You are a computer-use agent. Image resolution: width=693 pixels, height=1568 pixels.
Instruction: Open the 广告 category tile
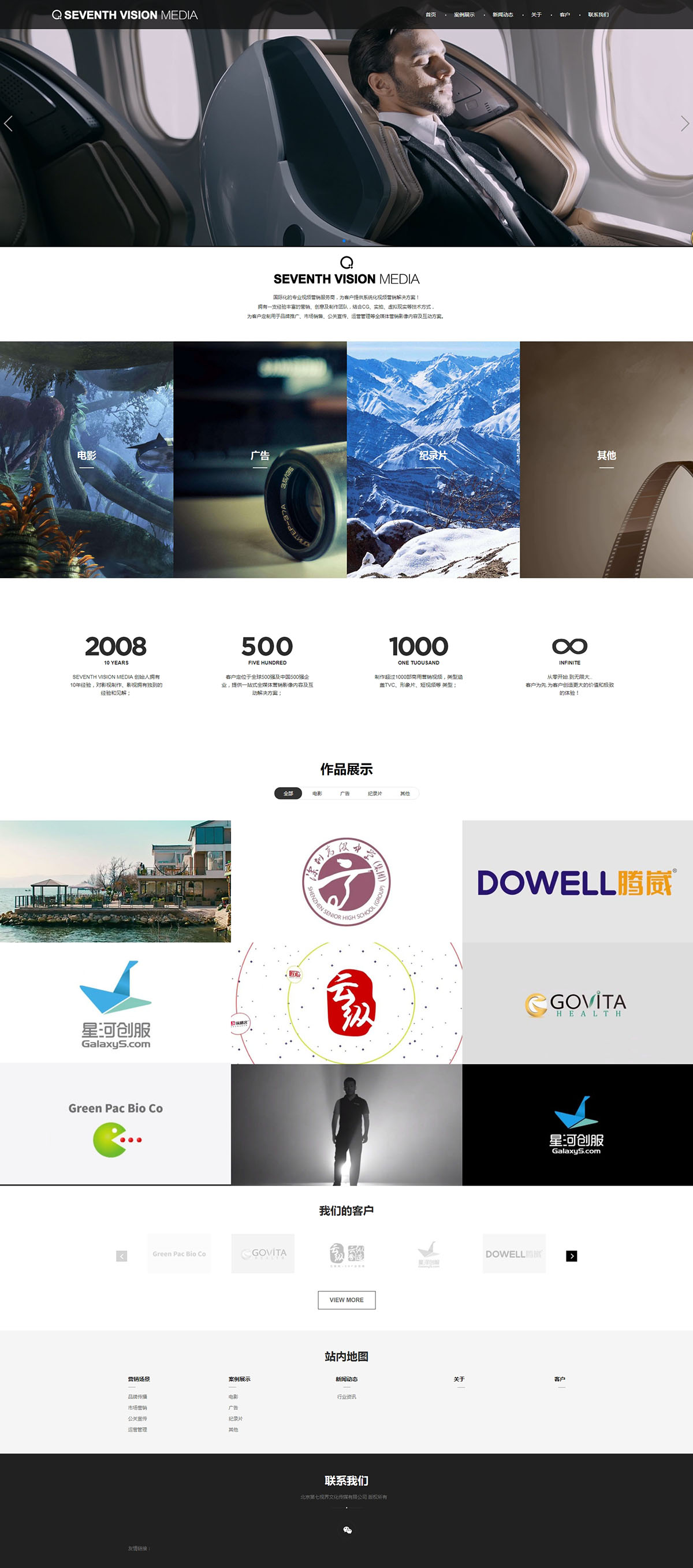[x=260, y=460]
